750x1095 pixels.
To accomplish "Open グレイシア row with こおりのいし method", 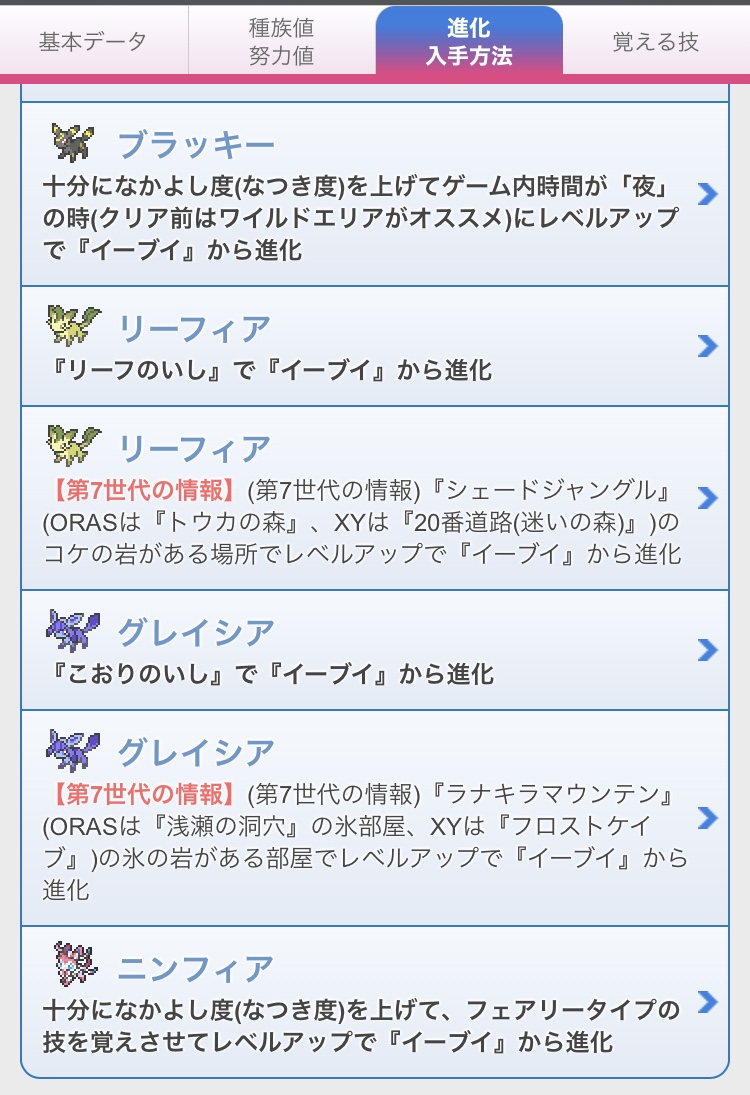I will (x=375, y=650).
